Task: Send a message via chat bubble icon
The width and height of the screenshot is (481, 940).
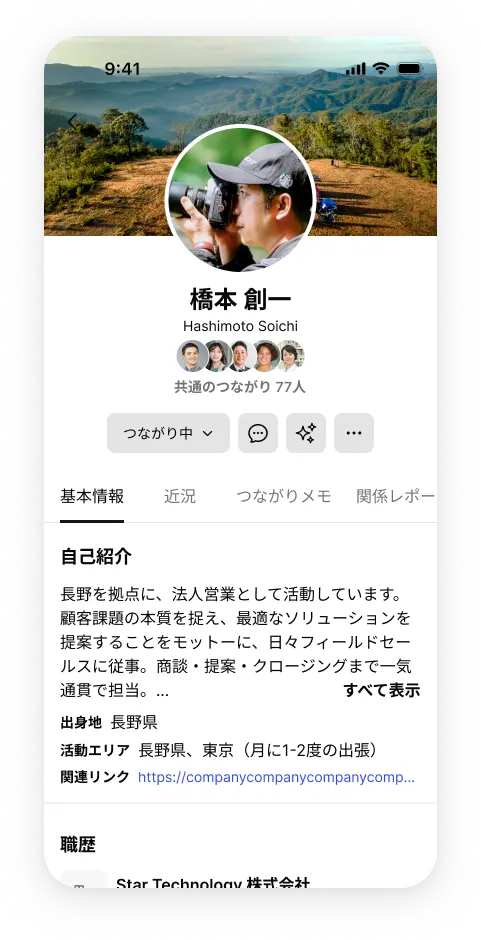Action: point(258,433)
